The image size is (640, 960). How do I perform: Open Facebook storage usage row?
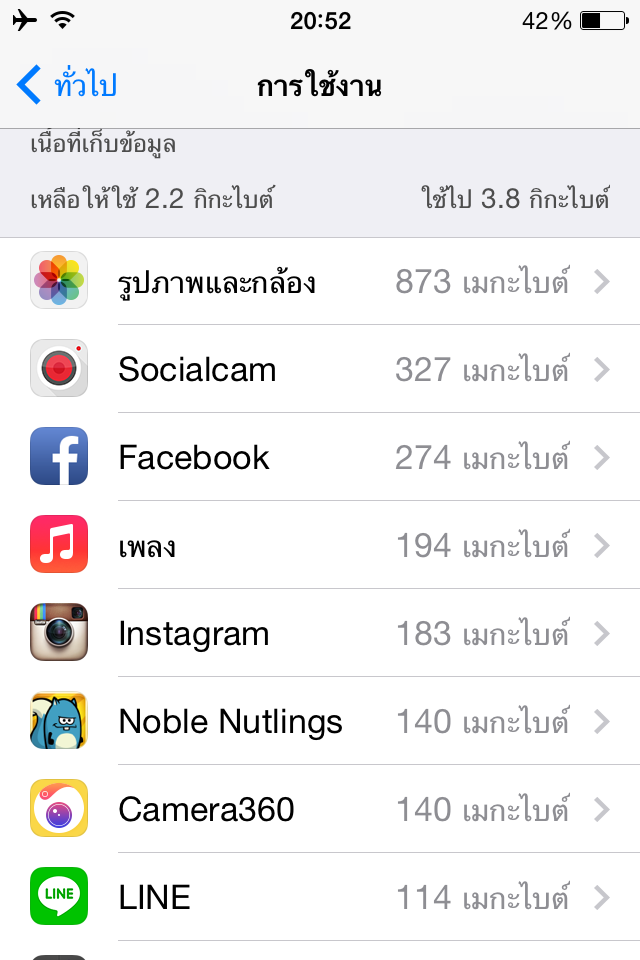point(320,458)
